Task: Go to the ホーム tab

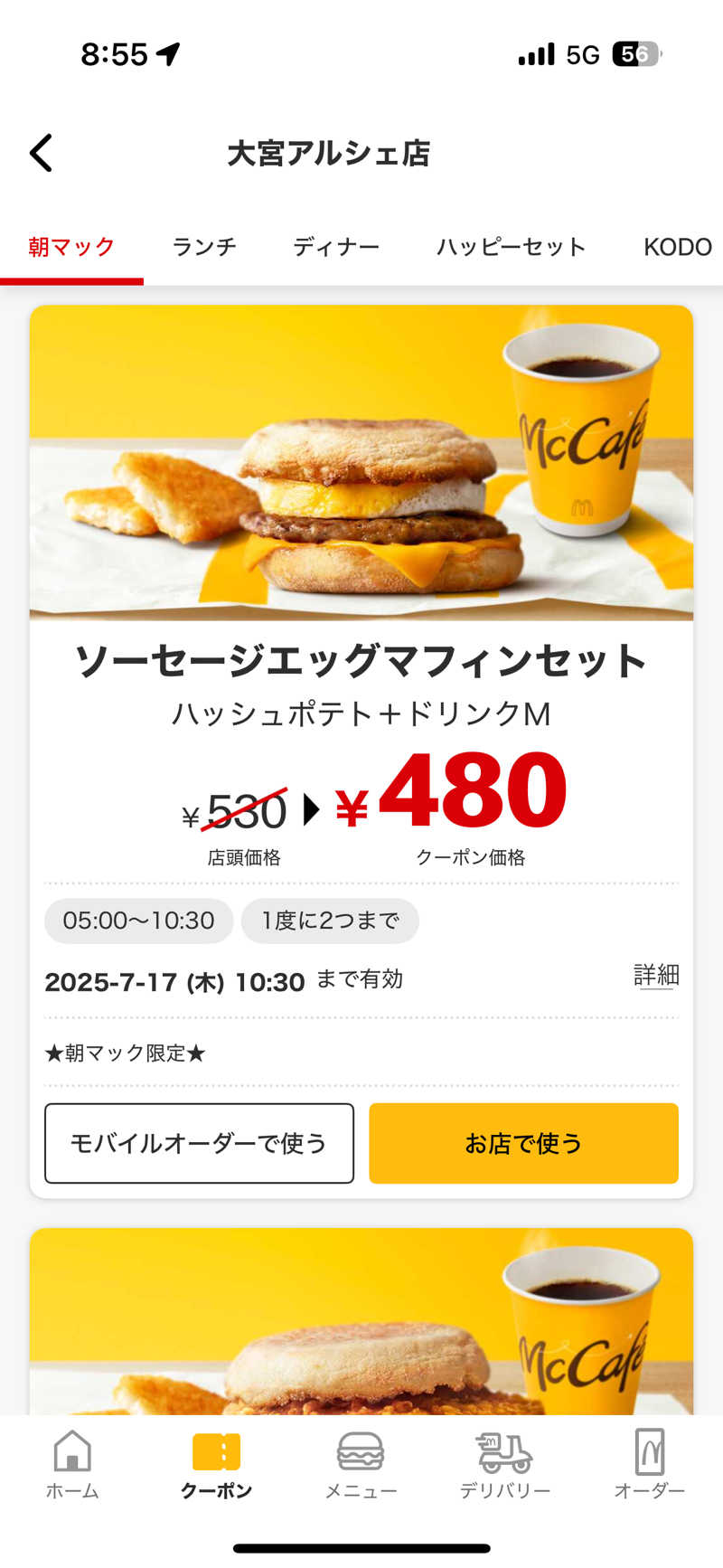Action: click(x=72, y=1465)
